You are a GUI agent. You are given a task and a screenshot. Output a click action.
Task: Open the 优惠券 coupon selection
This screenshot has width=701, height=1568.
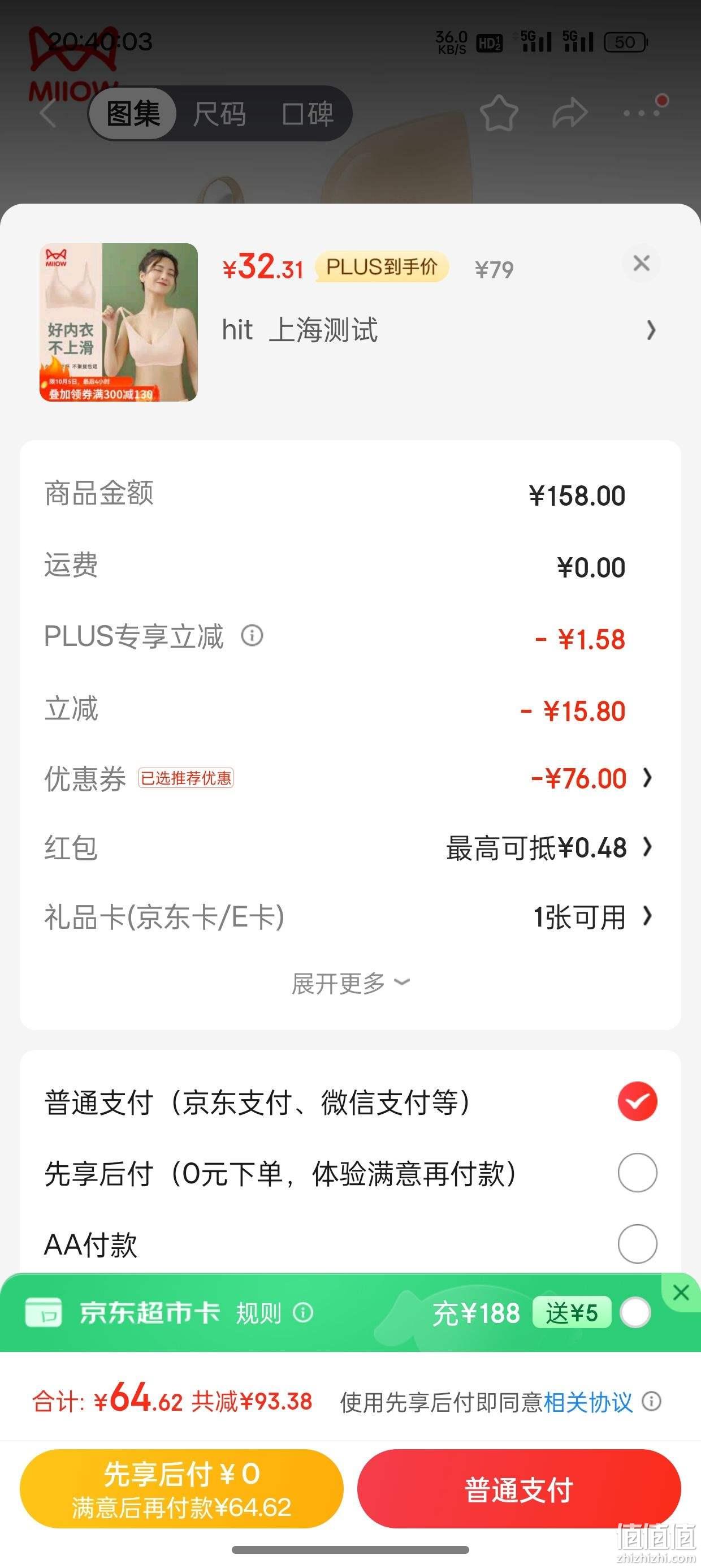coord(349,778)
